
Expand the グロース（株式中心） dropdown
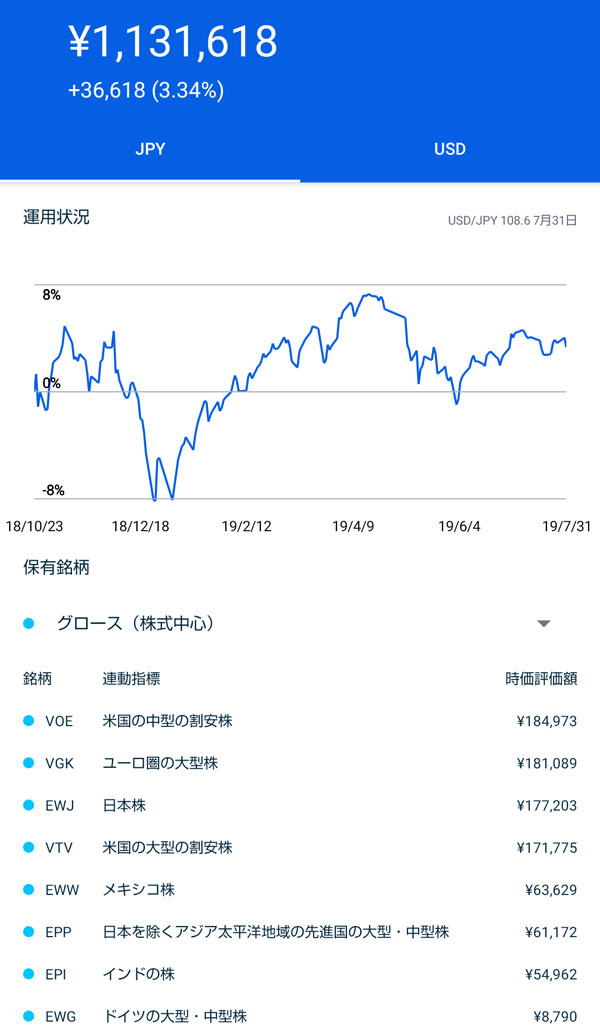coord(543,623)
